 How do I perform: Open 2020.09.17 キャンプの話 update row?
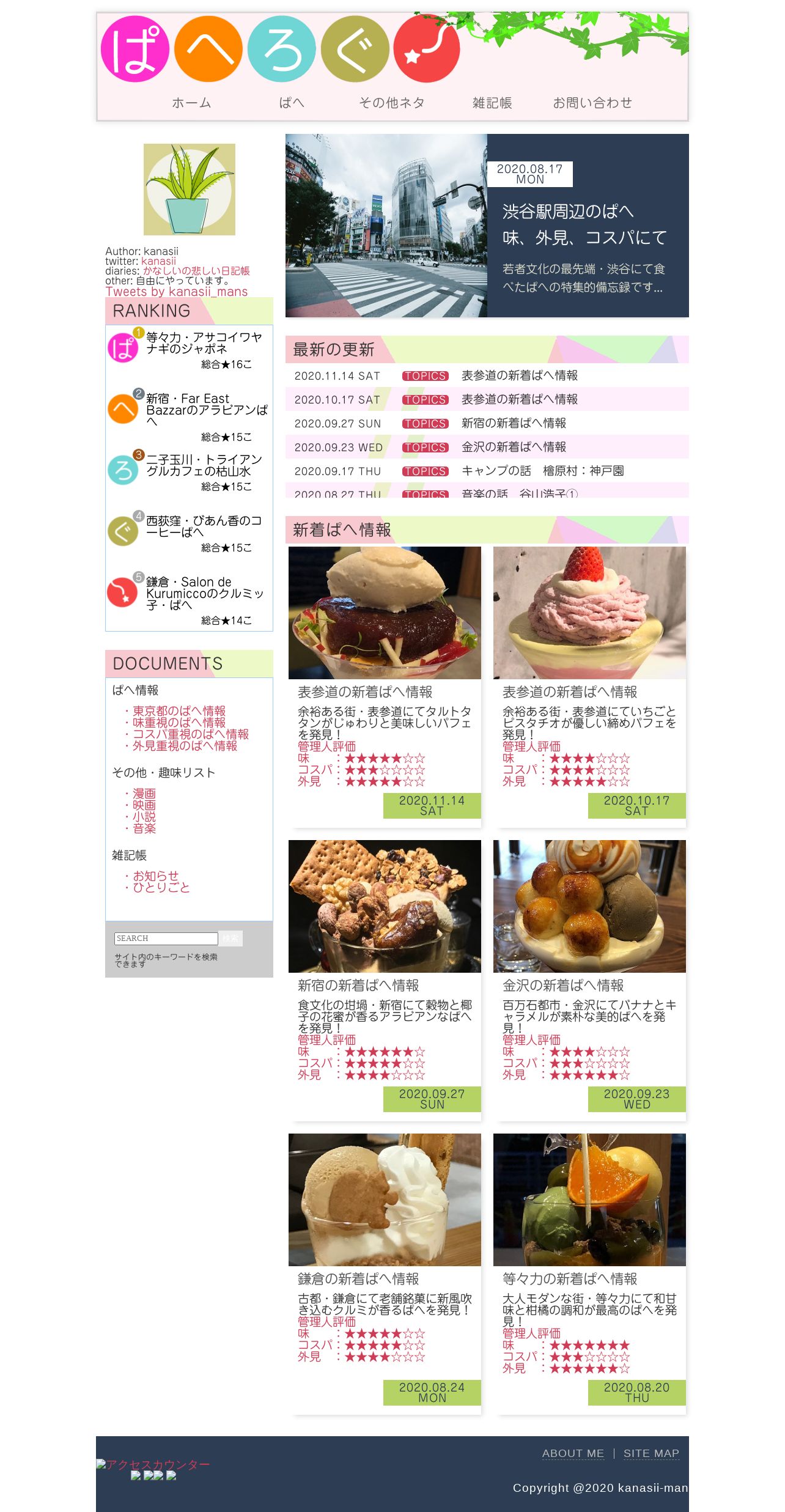click(487, 471)
